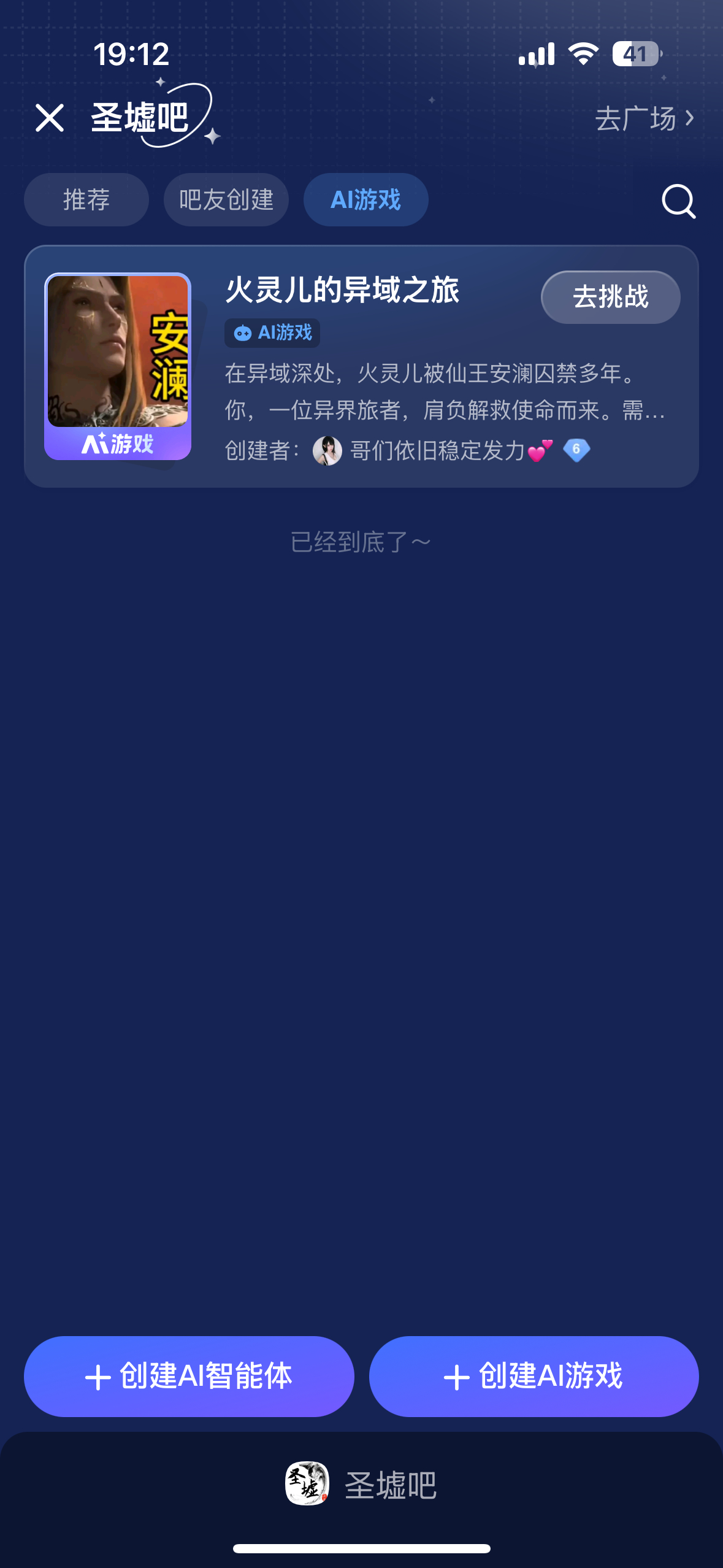Tap 创建AI游戏 button
The image size is (723, 1568).
coord(534,1376)
